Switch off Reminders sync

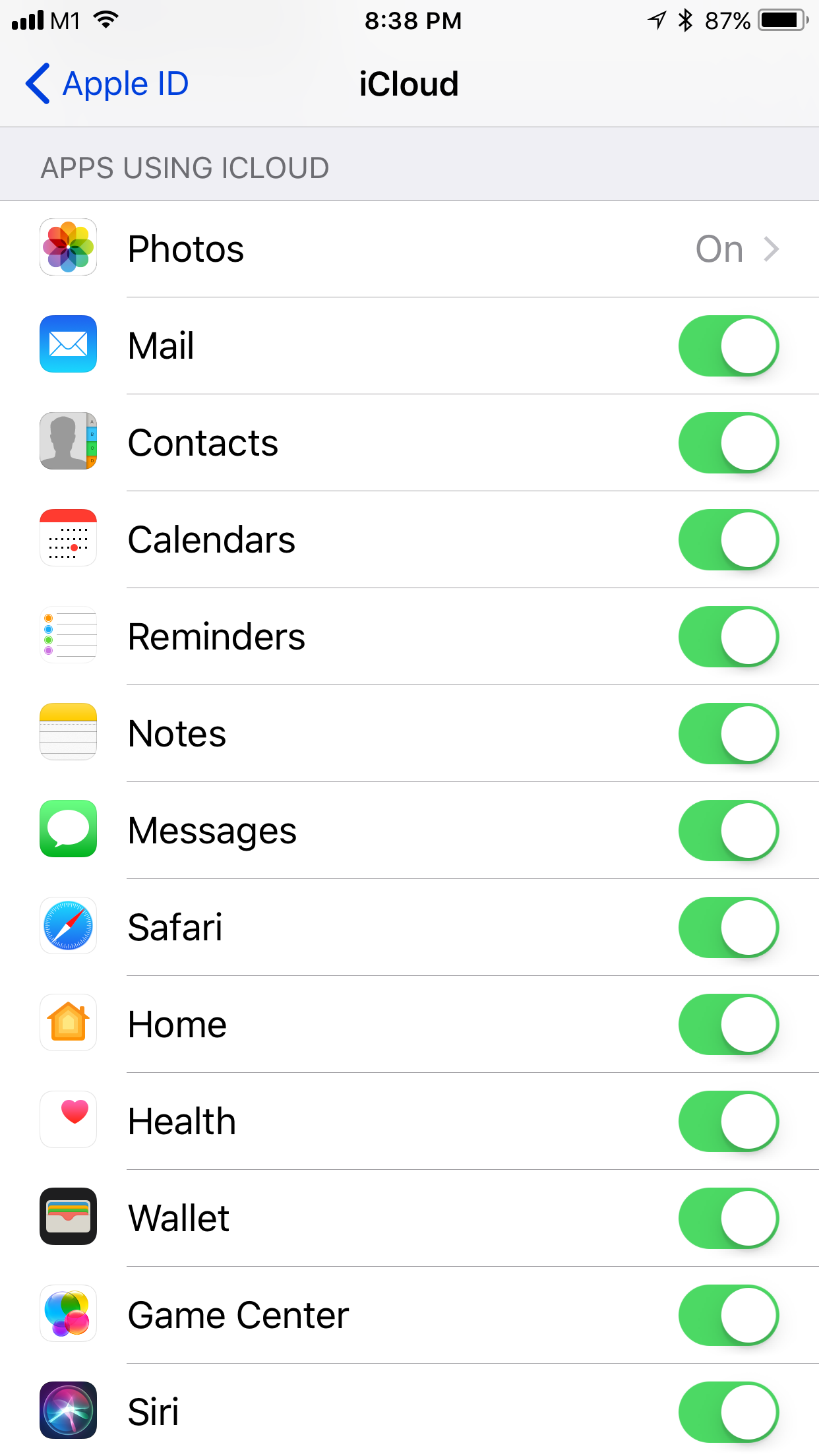tap(729, 637)
